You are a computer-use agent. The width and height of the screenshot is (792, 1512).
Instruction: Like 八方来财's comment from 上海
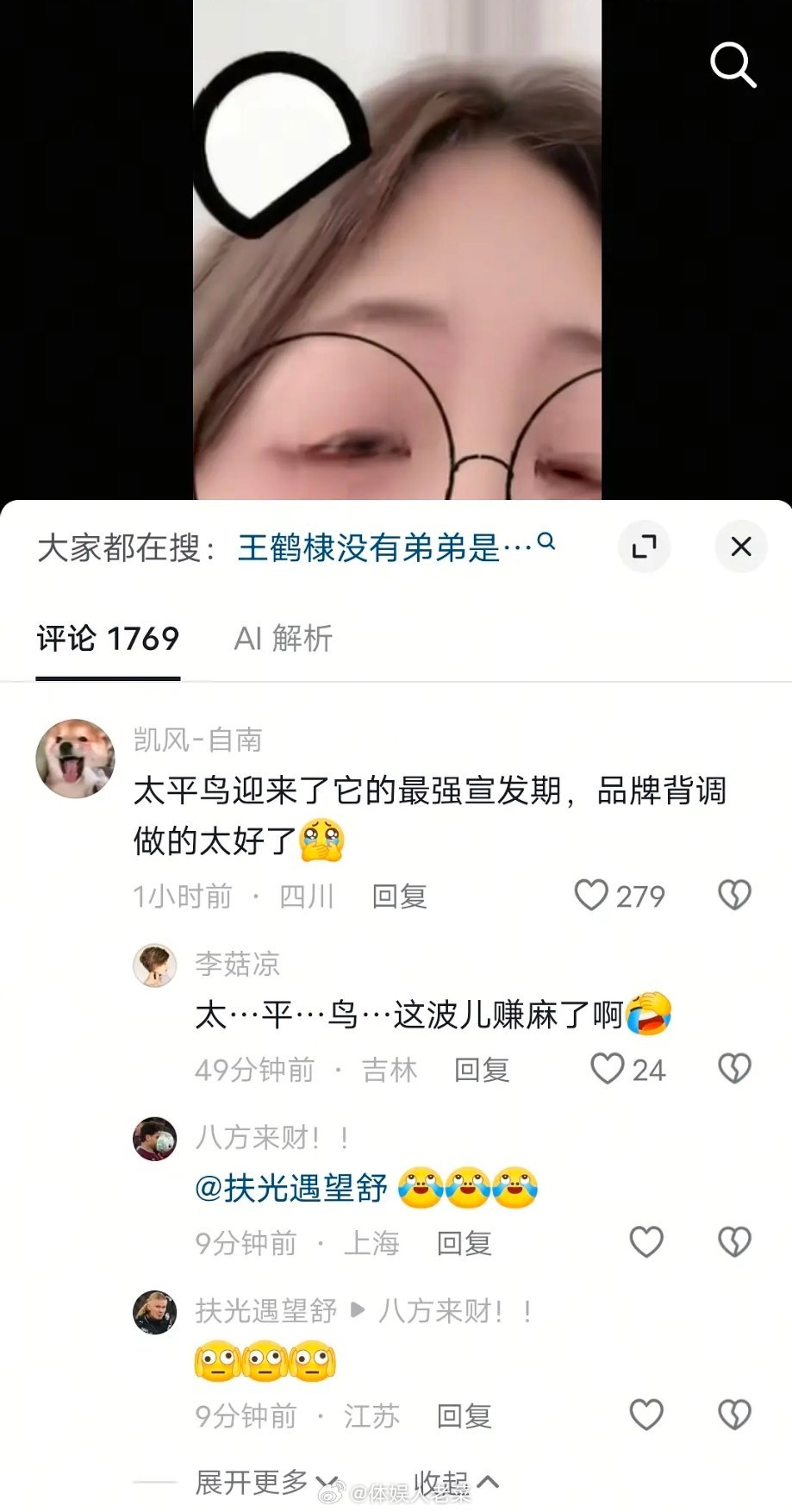pos(646,1242)
